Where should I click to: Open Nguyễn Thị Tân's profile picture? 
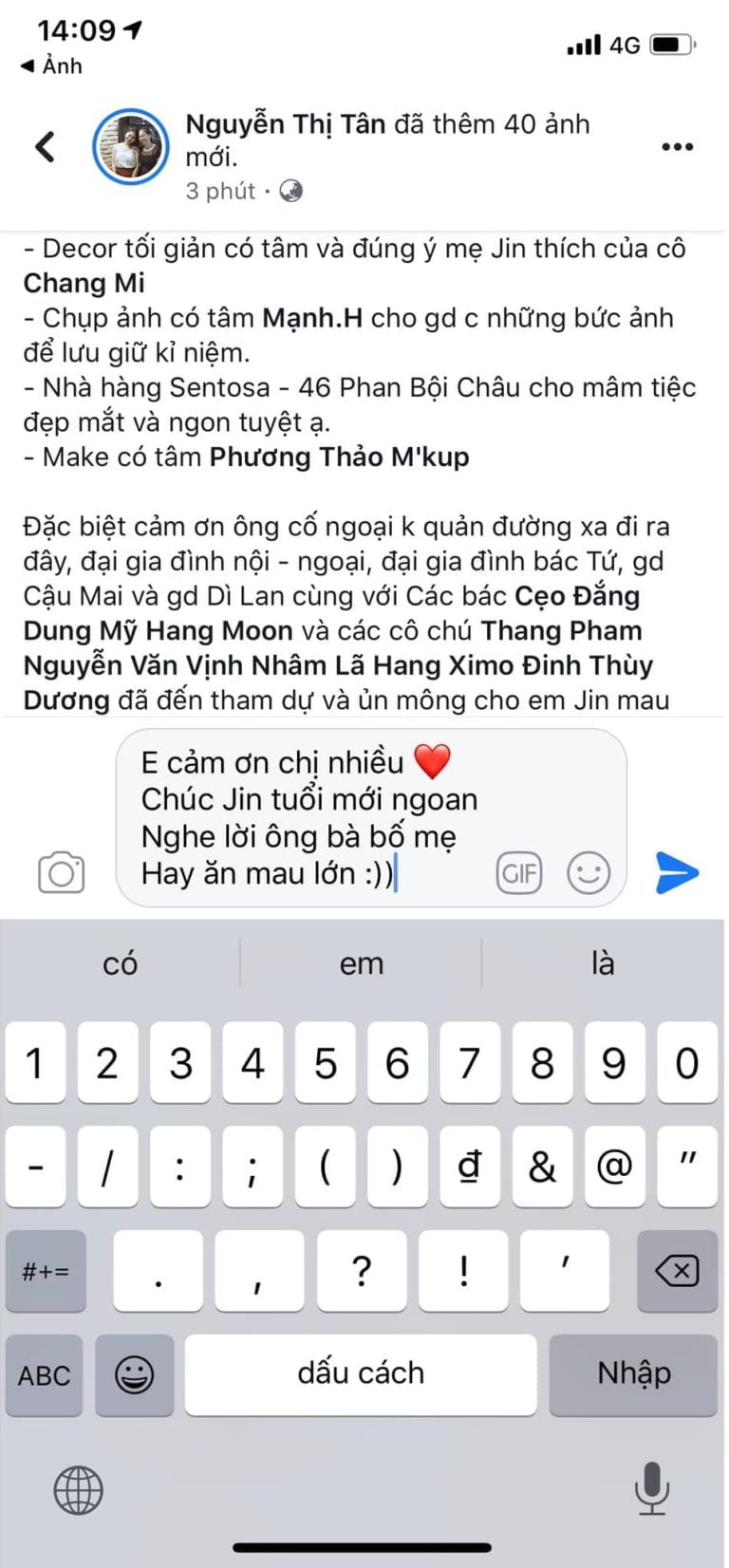pos(131,147)
